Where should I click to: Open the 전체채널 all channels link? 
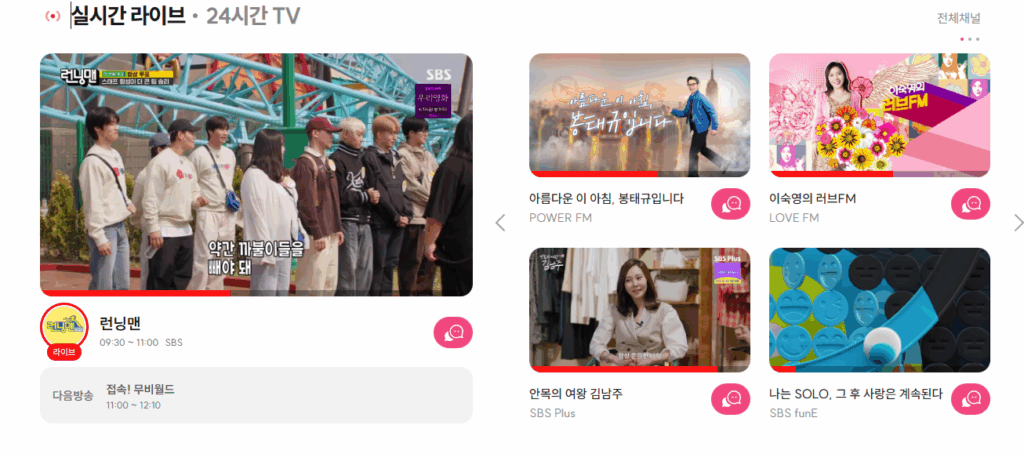click(x=958, y=18)
